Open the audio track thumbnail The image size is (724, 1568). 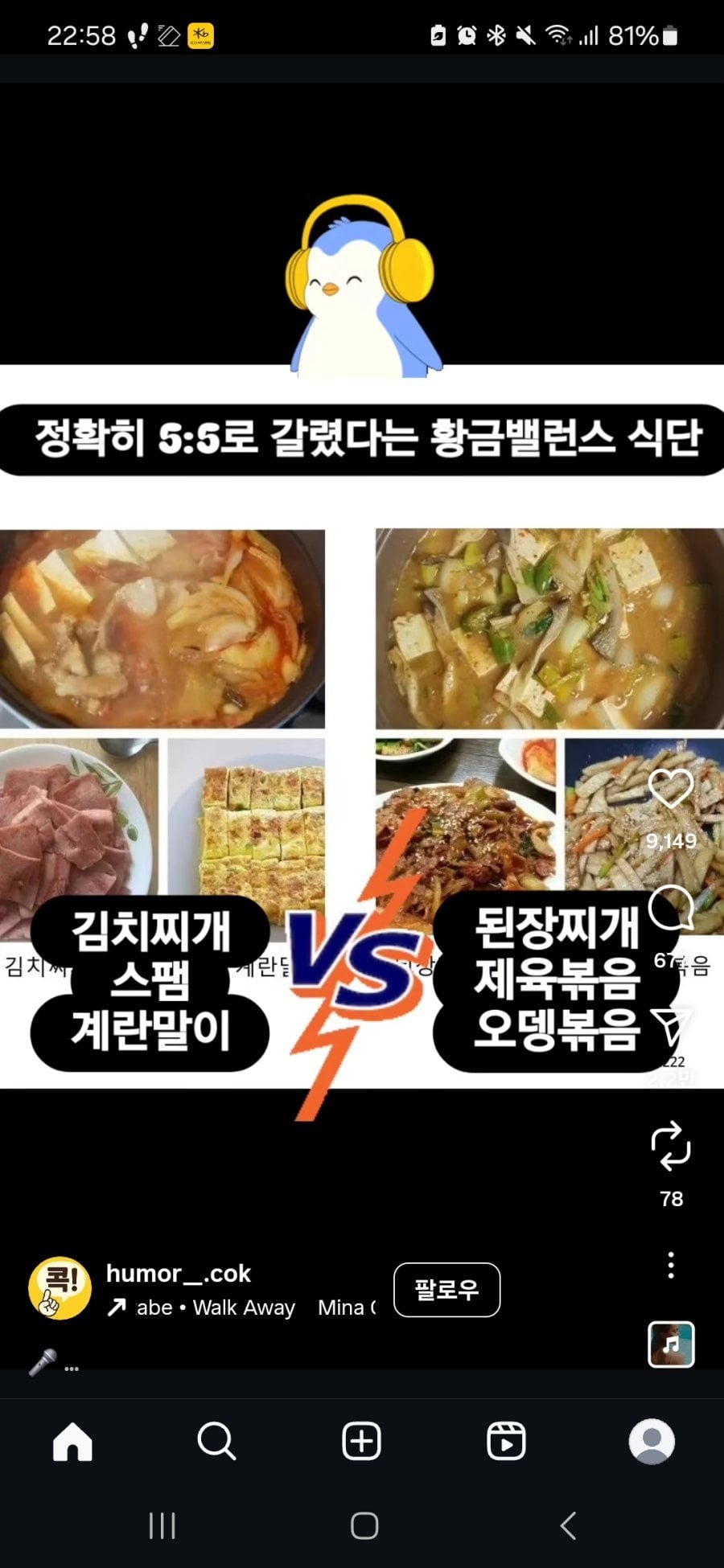tap(671, 1344)
